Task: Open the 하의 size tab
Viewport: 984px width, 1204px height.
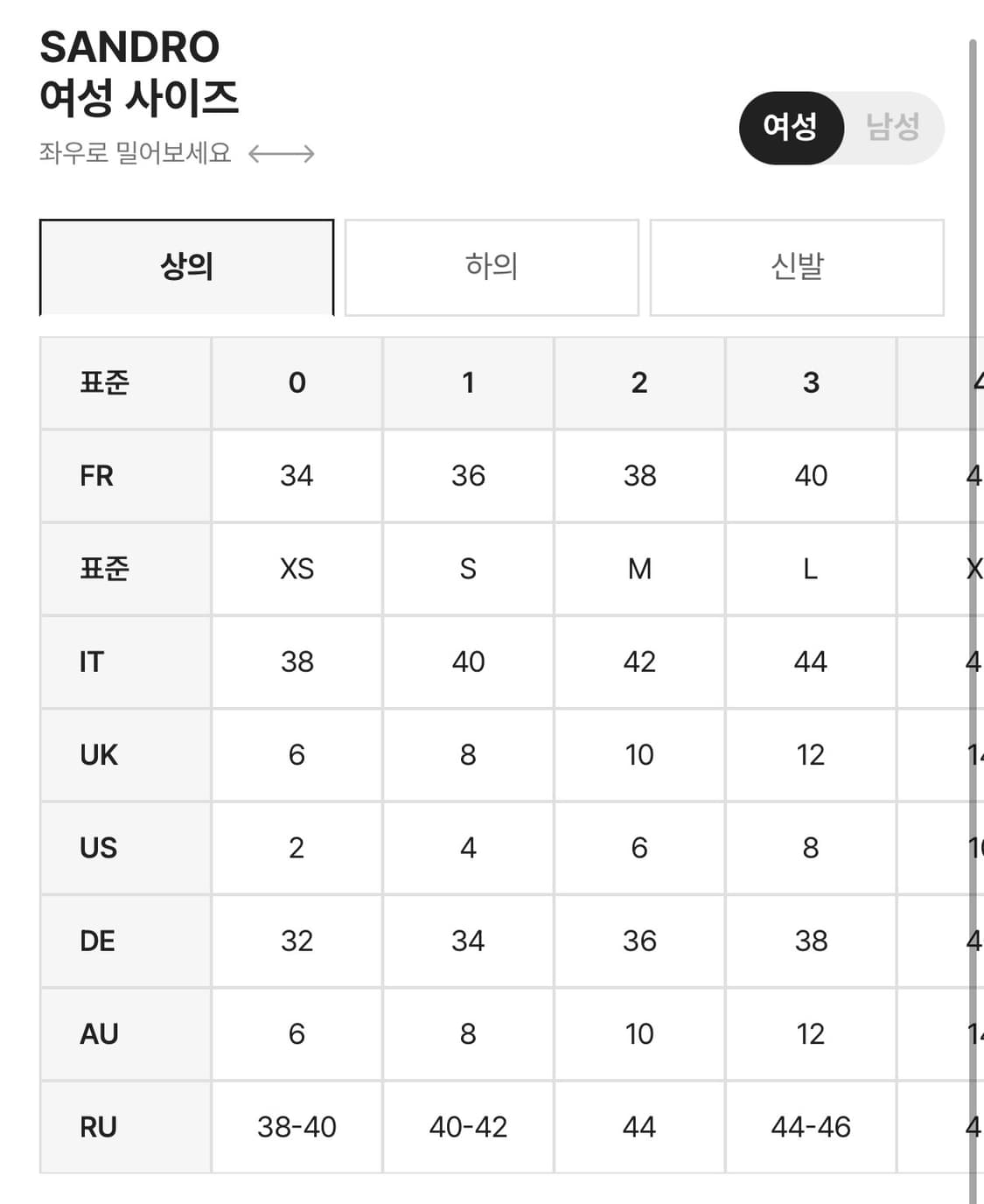Action: [492, 268]
